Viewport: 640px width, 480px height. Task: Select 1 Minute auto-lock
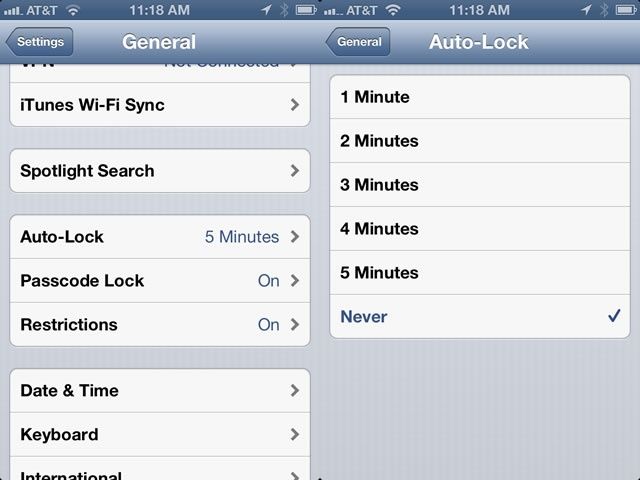[x=480, y=97]
